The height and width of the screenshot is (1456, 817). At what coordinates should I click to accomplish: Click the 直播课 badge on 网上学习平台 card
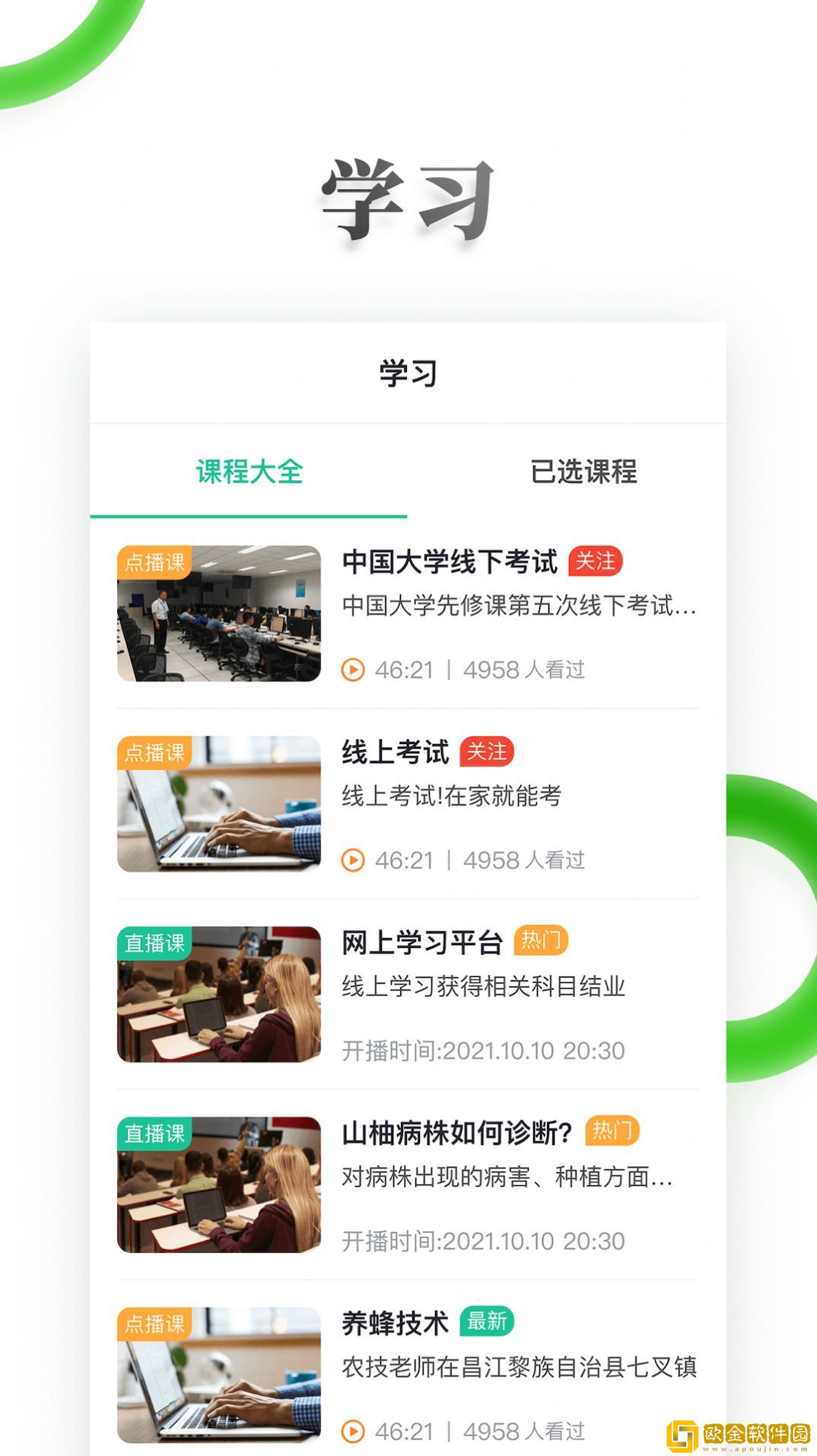click(154, 941)
